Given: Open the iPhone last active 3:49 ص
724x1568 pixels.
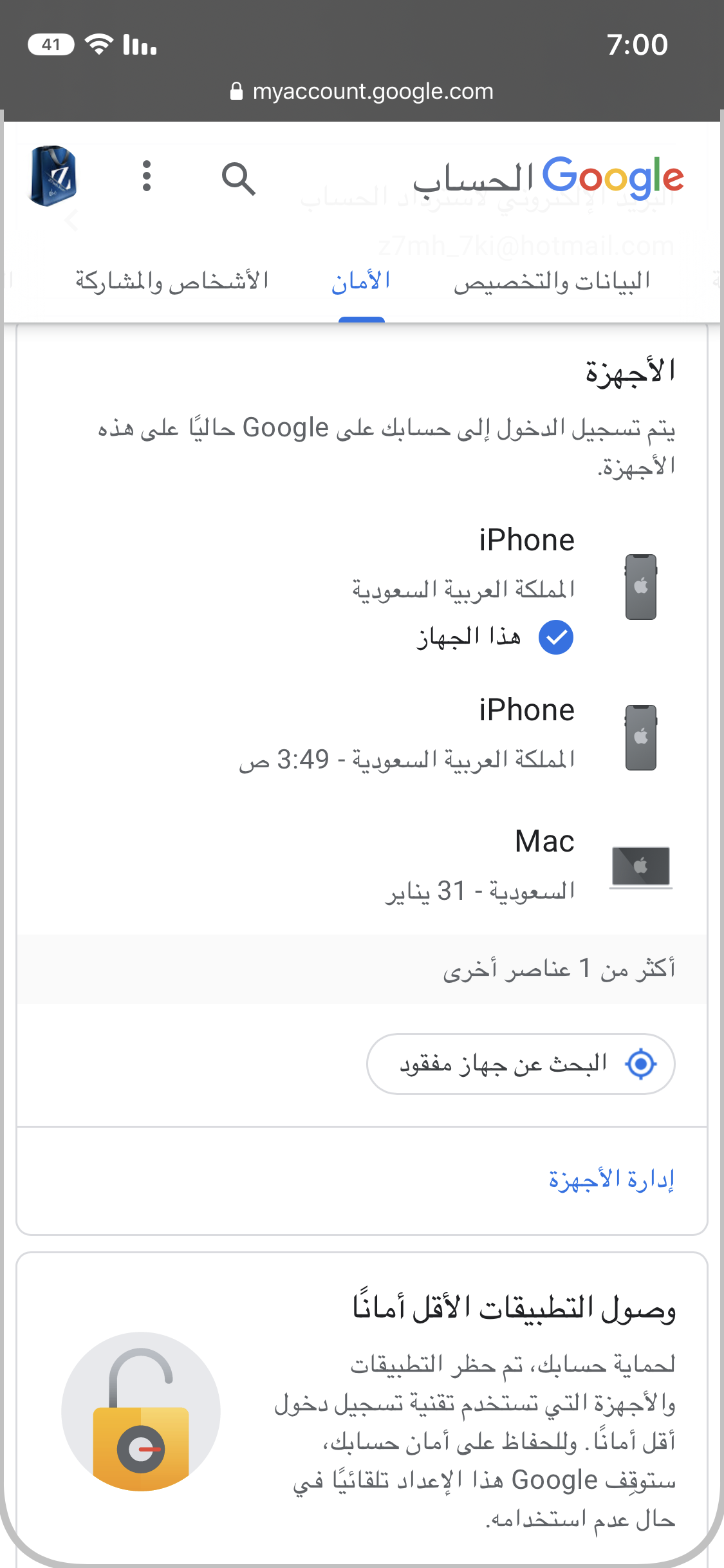Looking at the screenshot, I should coord(362,736).
